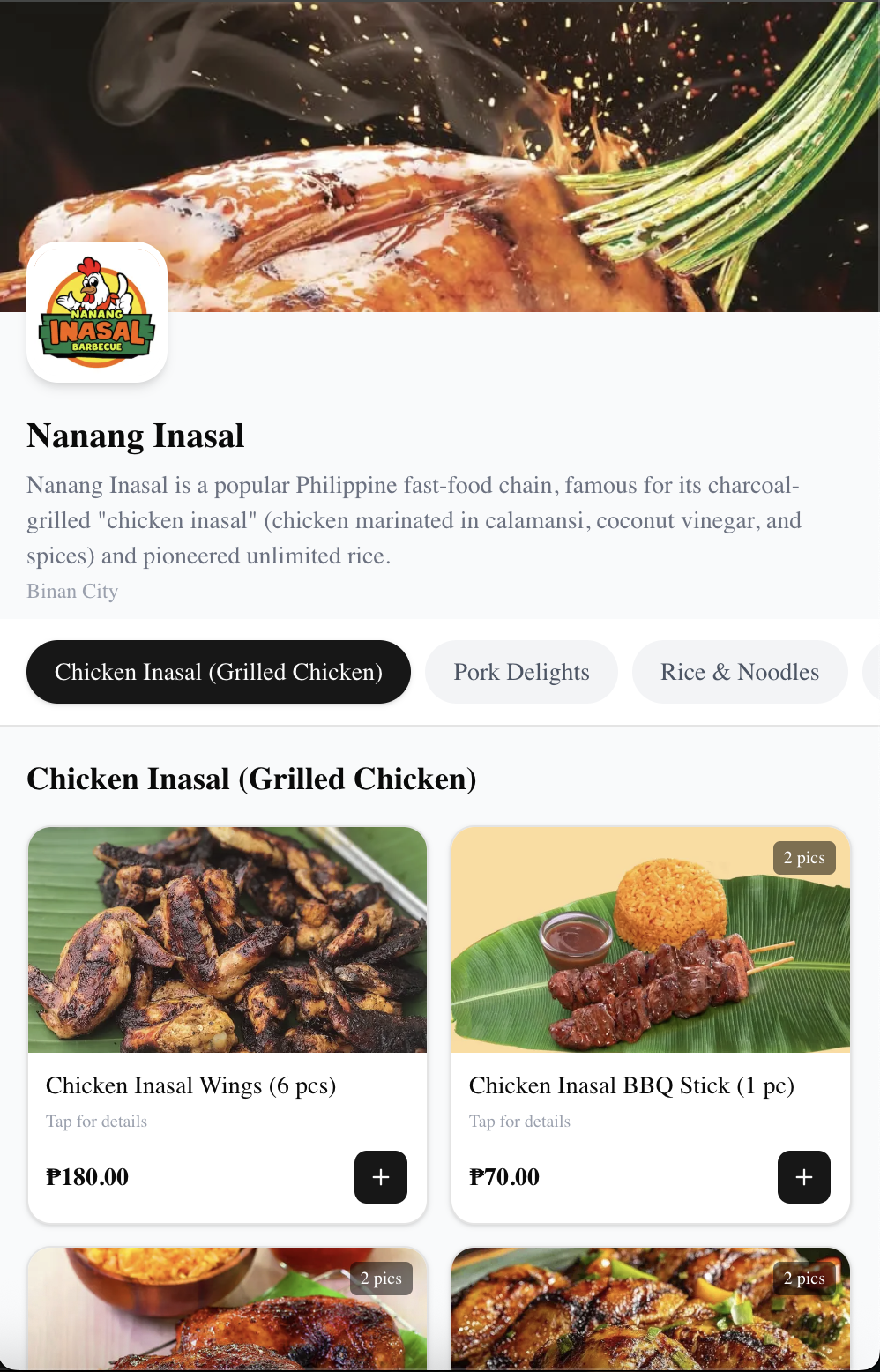The image size is (880, 1372).
Task: Click the Chicken Inasal Wings (6 pcs) title
Action: click(191, 1085)
